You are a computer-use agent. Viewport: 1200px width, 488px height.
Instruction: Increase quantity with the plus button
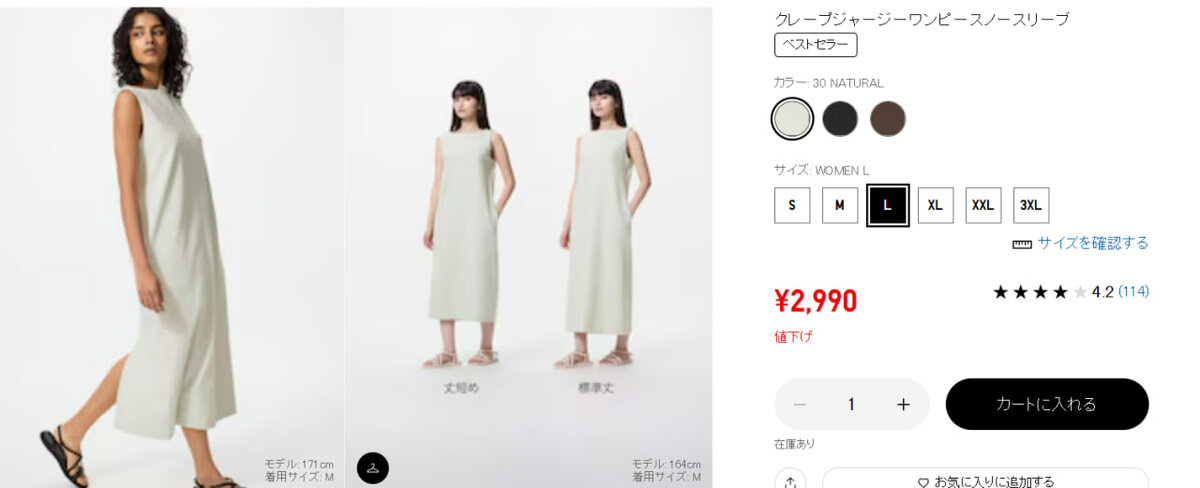(x=903, y=404)
